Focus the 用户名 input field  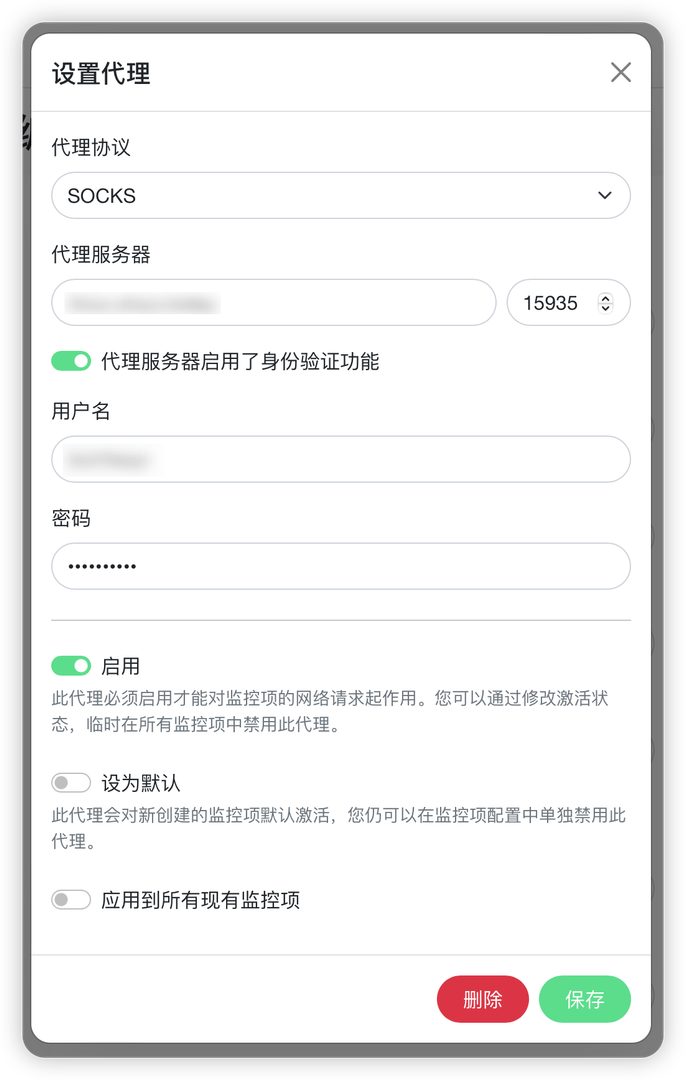[x=340, y=459]
